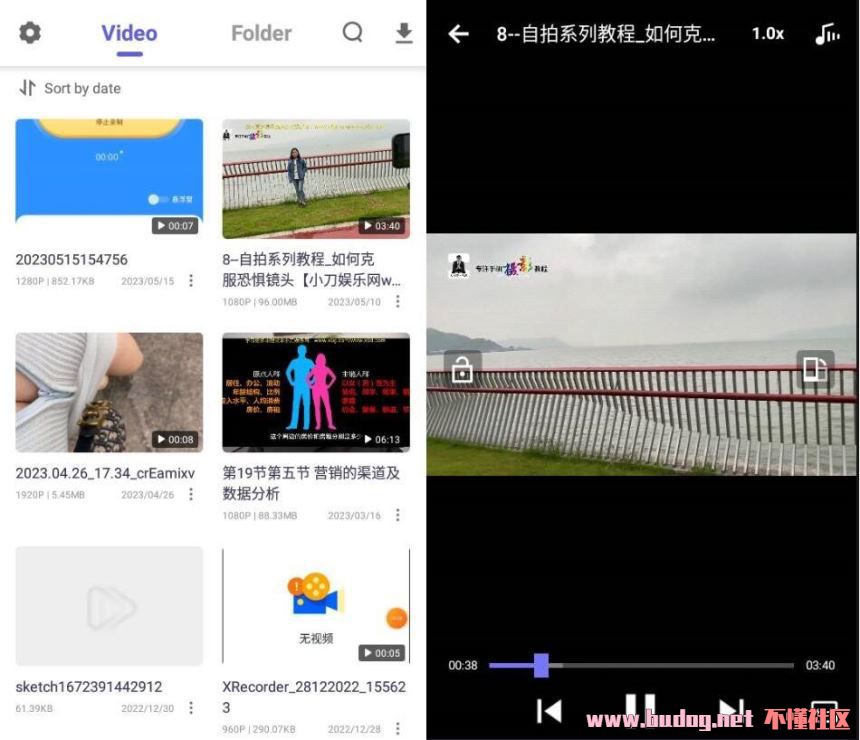Tap the seek bar to jump ahead
Image resolution: width=860 pixels, height=740 pixels.
(680, 665)
